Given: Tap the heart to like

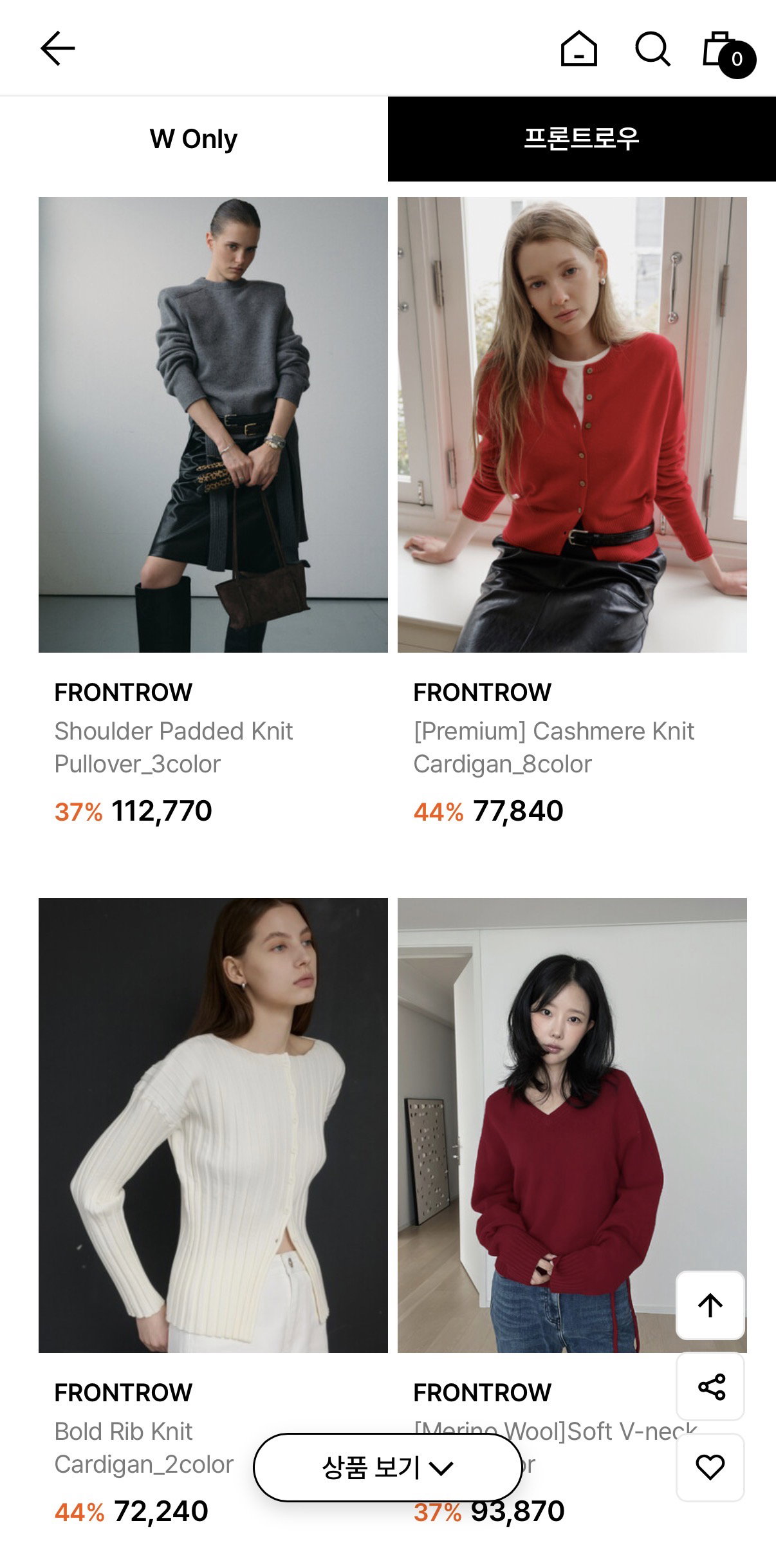Looking at the screenshot, I should coord(710,1468).
